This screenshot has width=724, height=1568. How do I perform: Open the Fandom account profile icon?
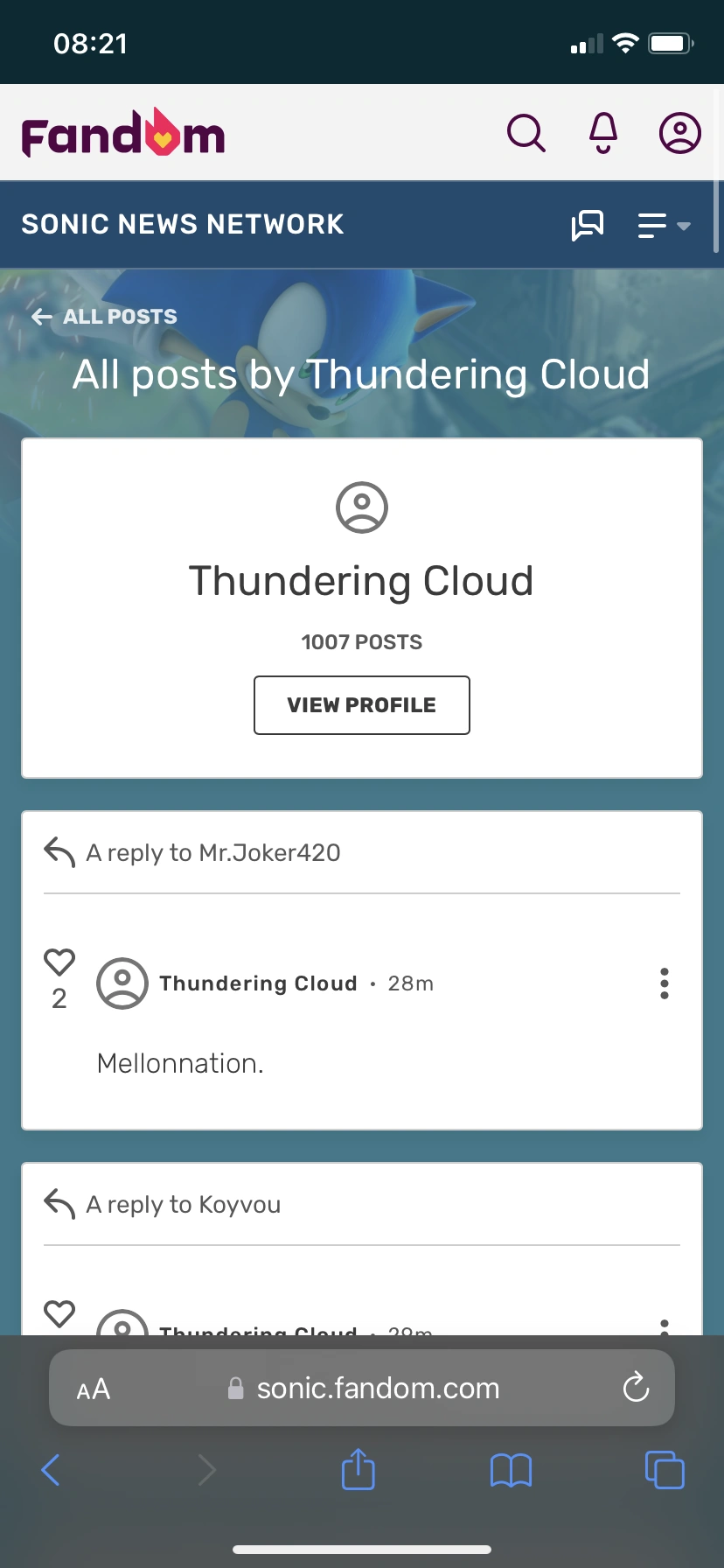click(680, 133)
